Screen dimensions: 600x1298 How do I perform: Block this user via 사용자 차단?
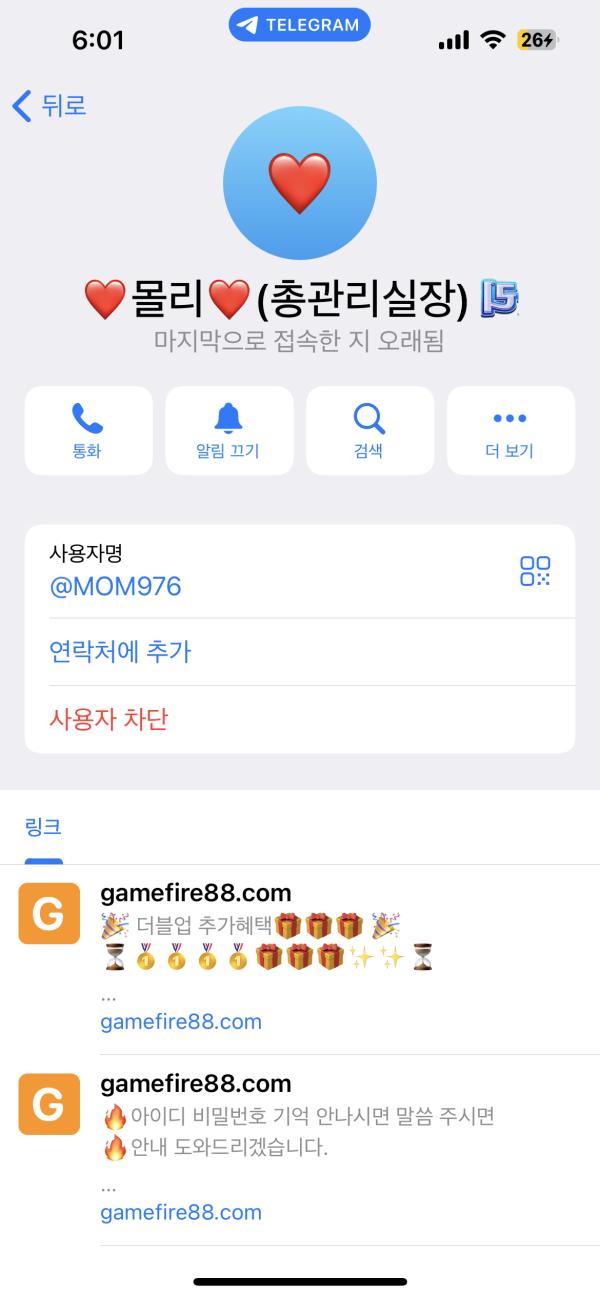tap(109, 718)
